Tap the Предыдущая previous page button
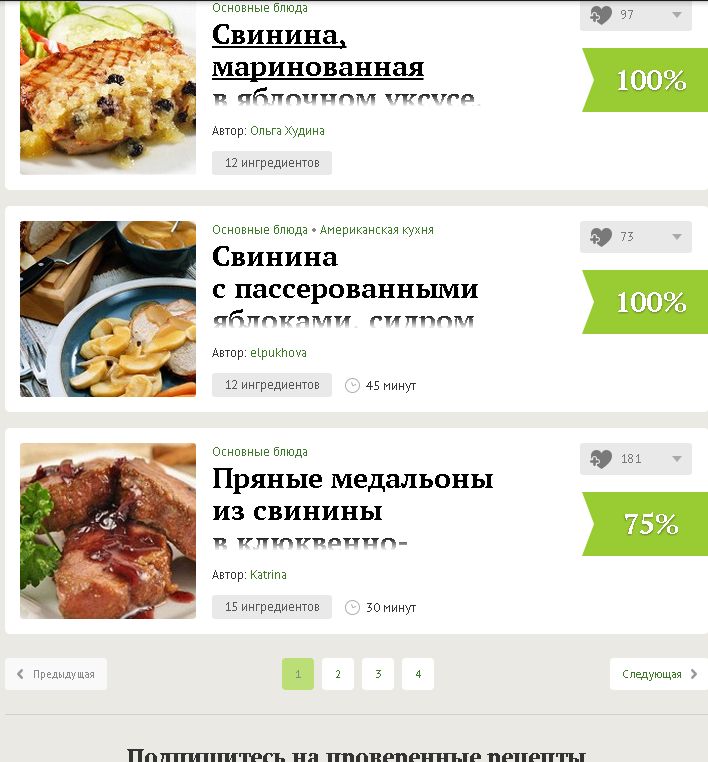 point(56,674)
